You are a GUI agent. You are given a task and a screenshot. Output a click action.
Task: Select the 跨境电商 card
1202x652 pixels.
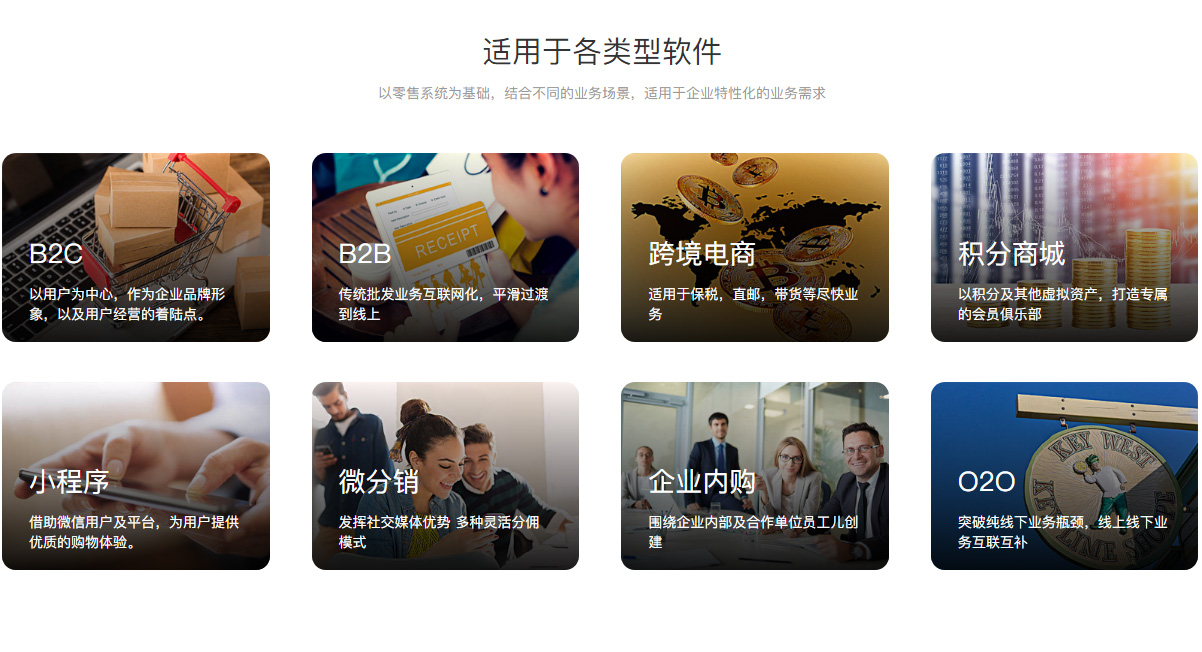pos(754,247)
